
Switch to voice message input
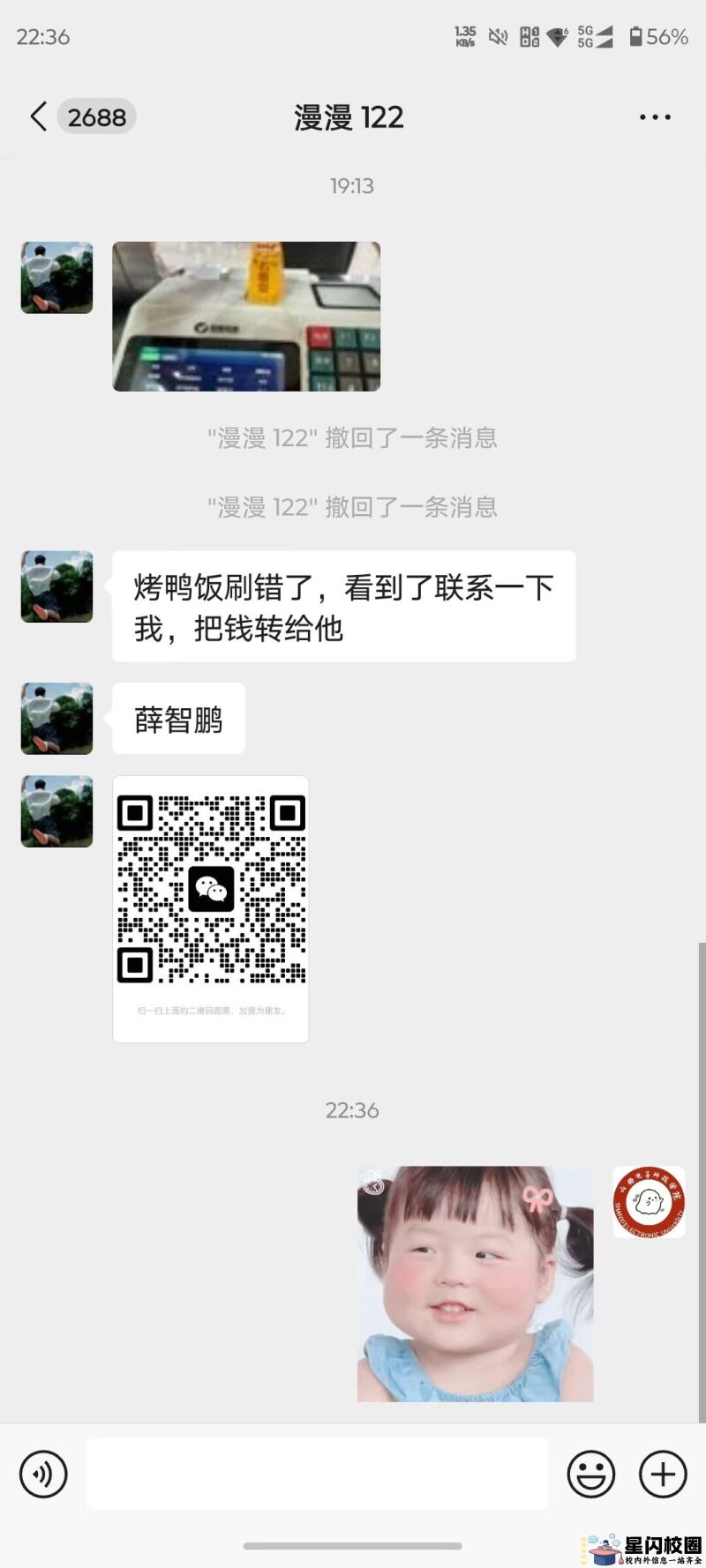pos(43,1474)
